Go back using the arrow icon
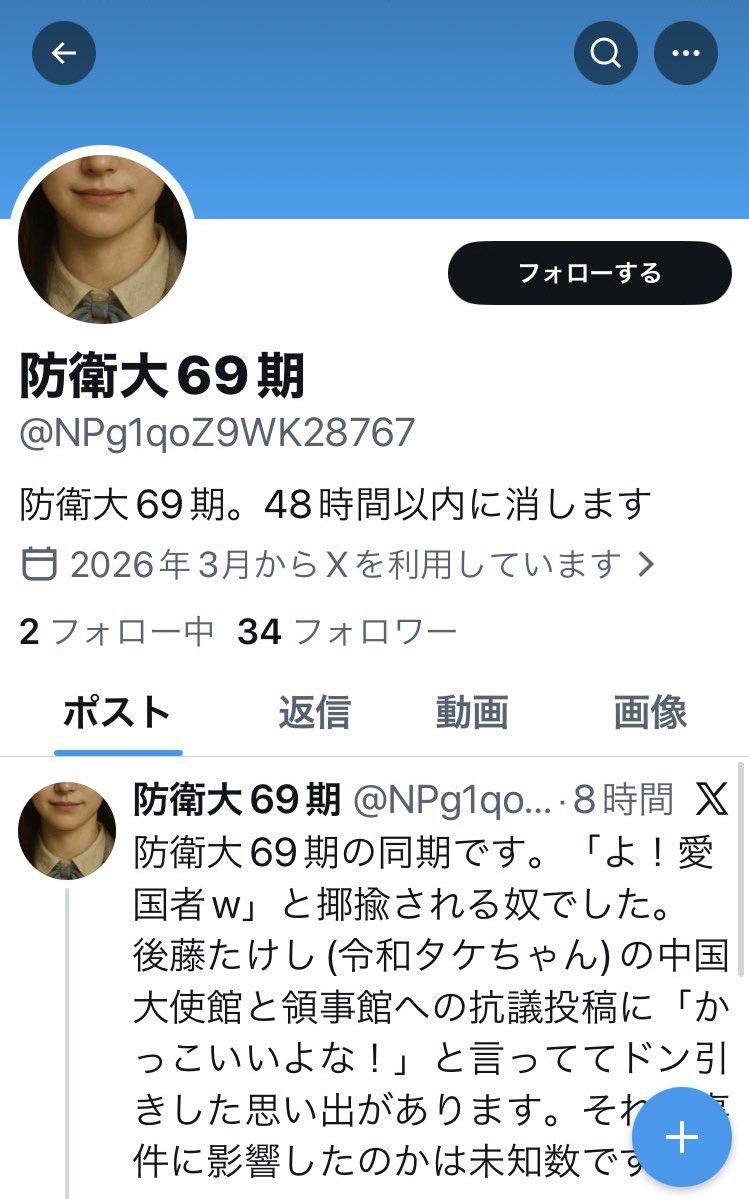749x1199 pixels. [x=64, y=52]
